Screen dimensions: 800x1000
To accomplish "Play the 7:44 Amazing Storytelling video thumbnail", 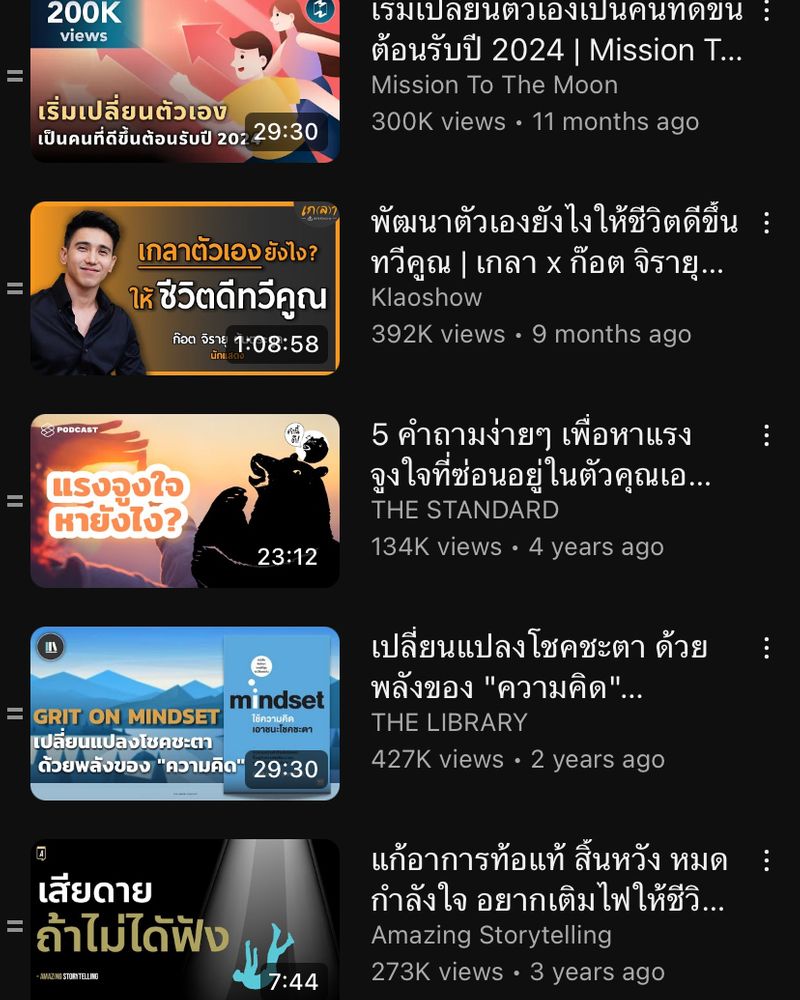I will [185, 922].
